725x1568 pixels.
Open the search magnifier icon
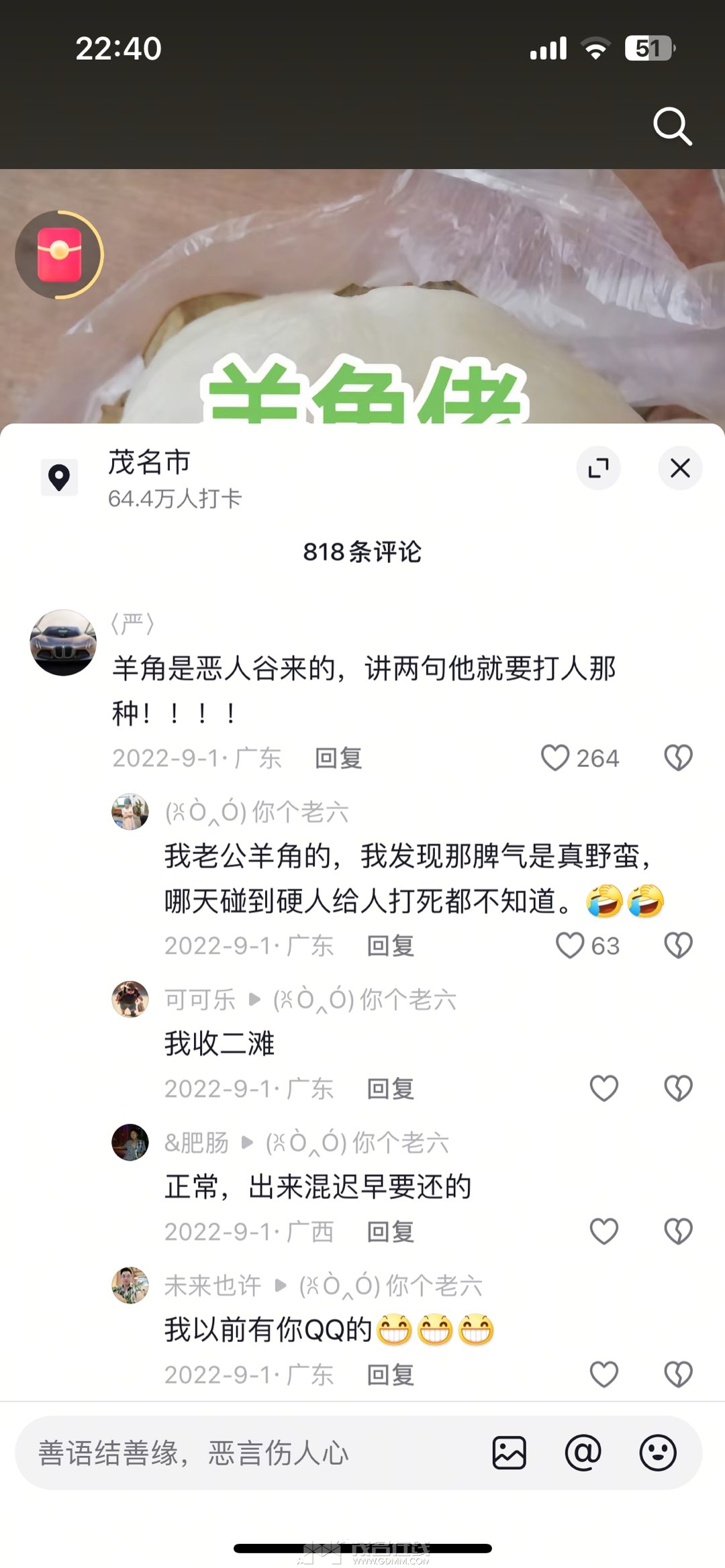click(x=672, y=126)
